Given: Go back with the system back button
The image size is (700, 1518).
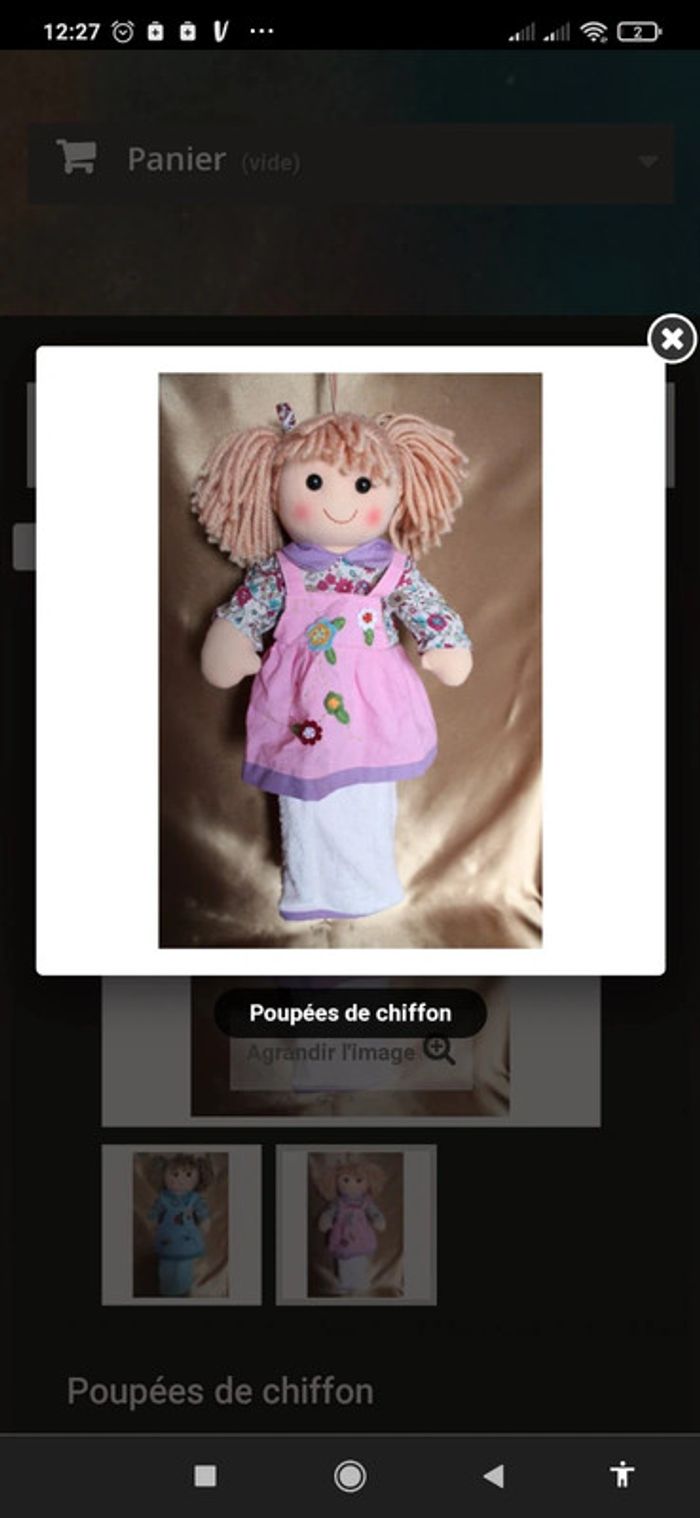Looking at the screenshot, I should (493, 1476).
